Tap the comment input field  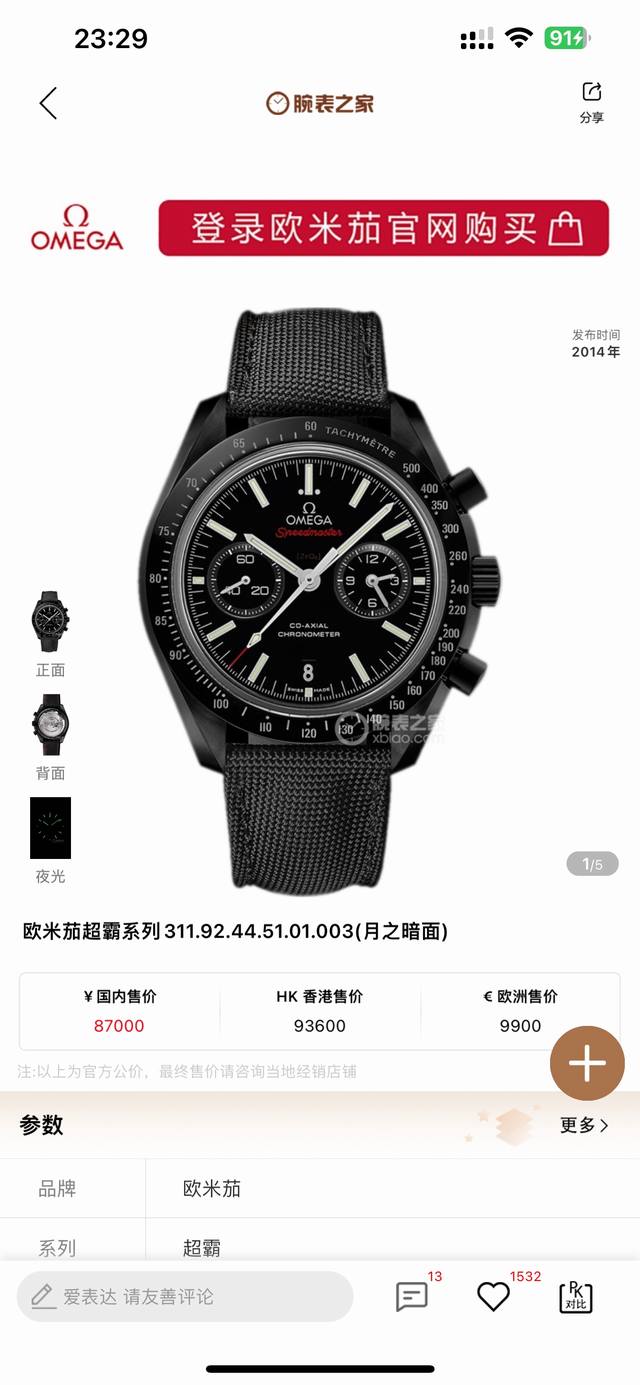click(x=185, y=1296)
